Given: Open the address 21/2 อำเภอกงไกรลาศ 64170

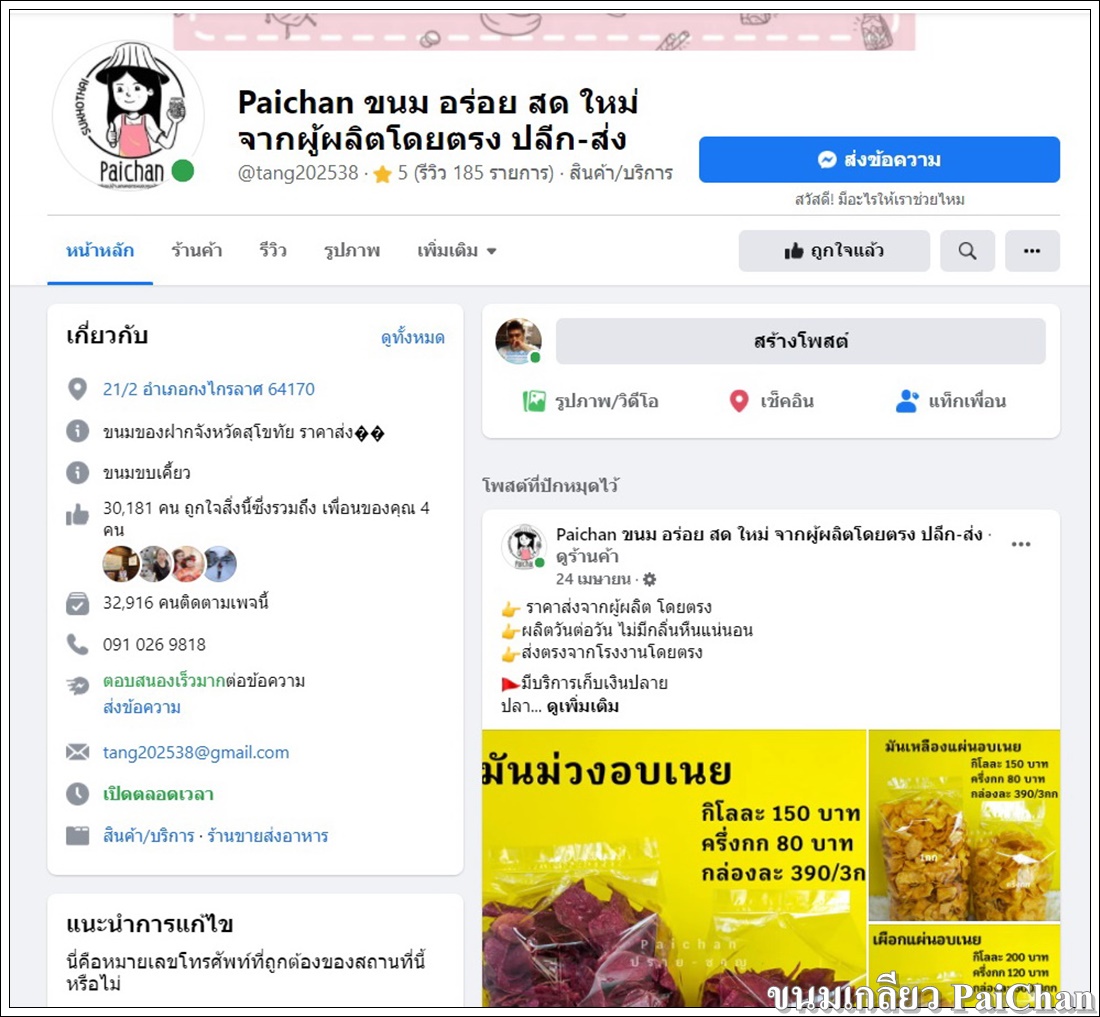Looking at the screenshot, I should point(208,389).
